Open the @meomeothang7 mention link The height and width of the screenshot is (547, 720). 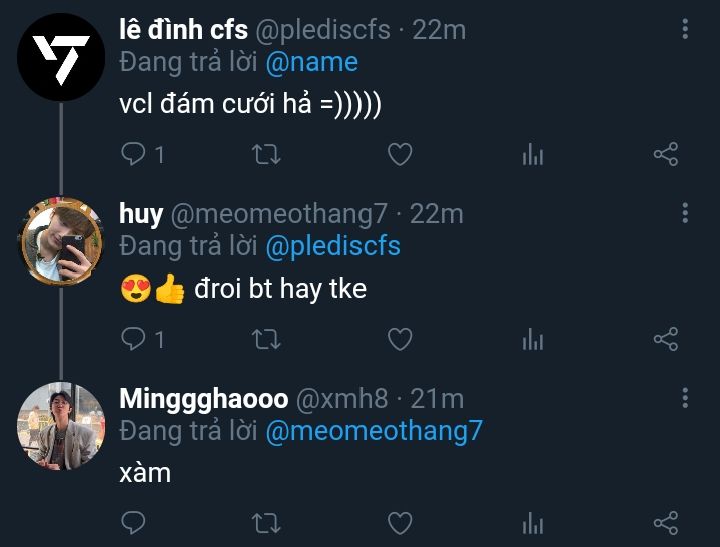pos(374,431)
